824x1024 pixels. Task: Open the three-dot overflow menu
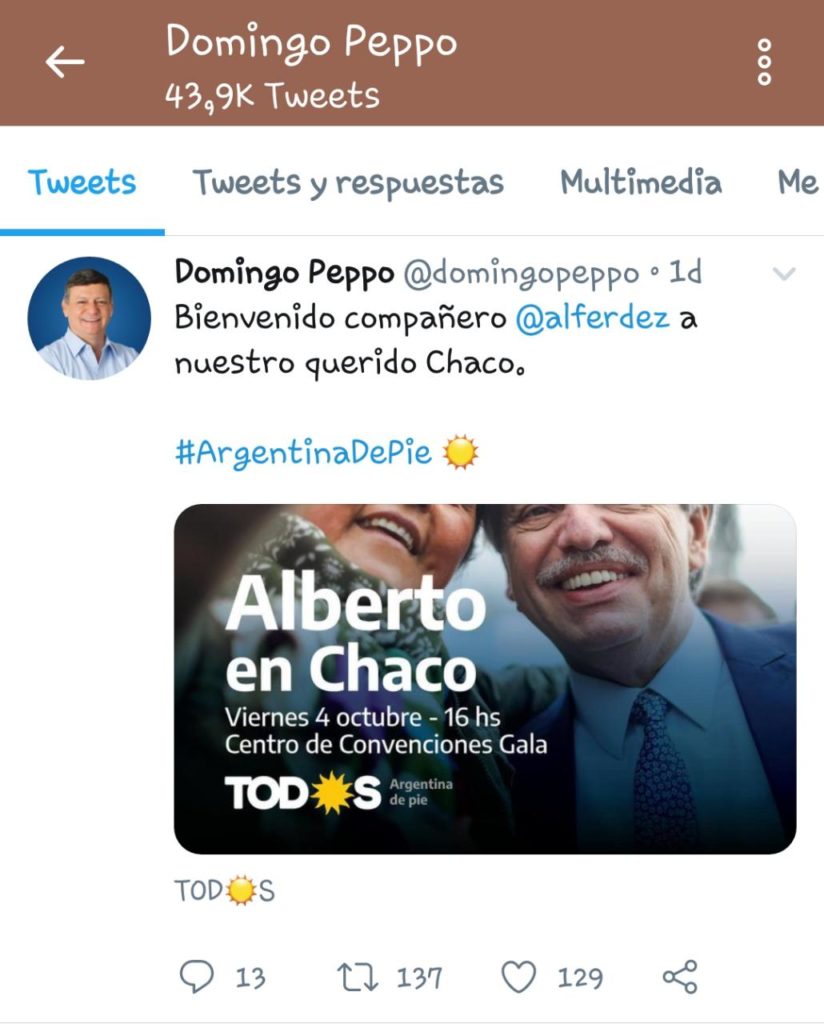coord(765,62)
